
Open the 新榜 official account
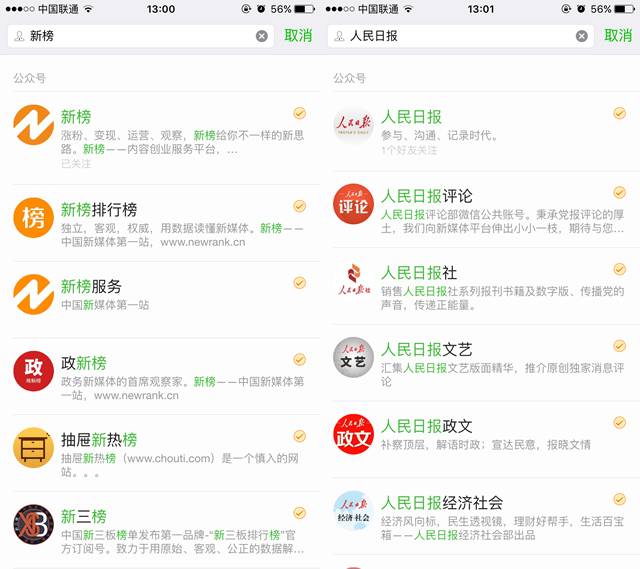(160, 135)
